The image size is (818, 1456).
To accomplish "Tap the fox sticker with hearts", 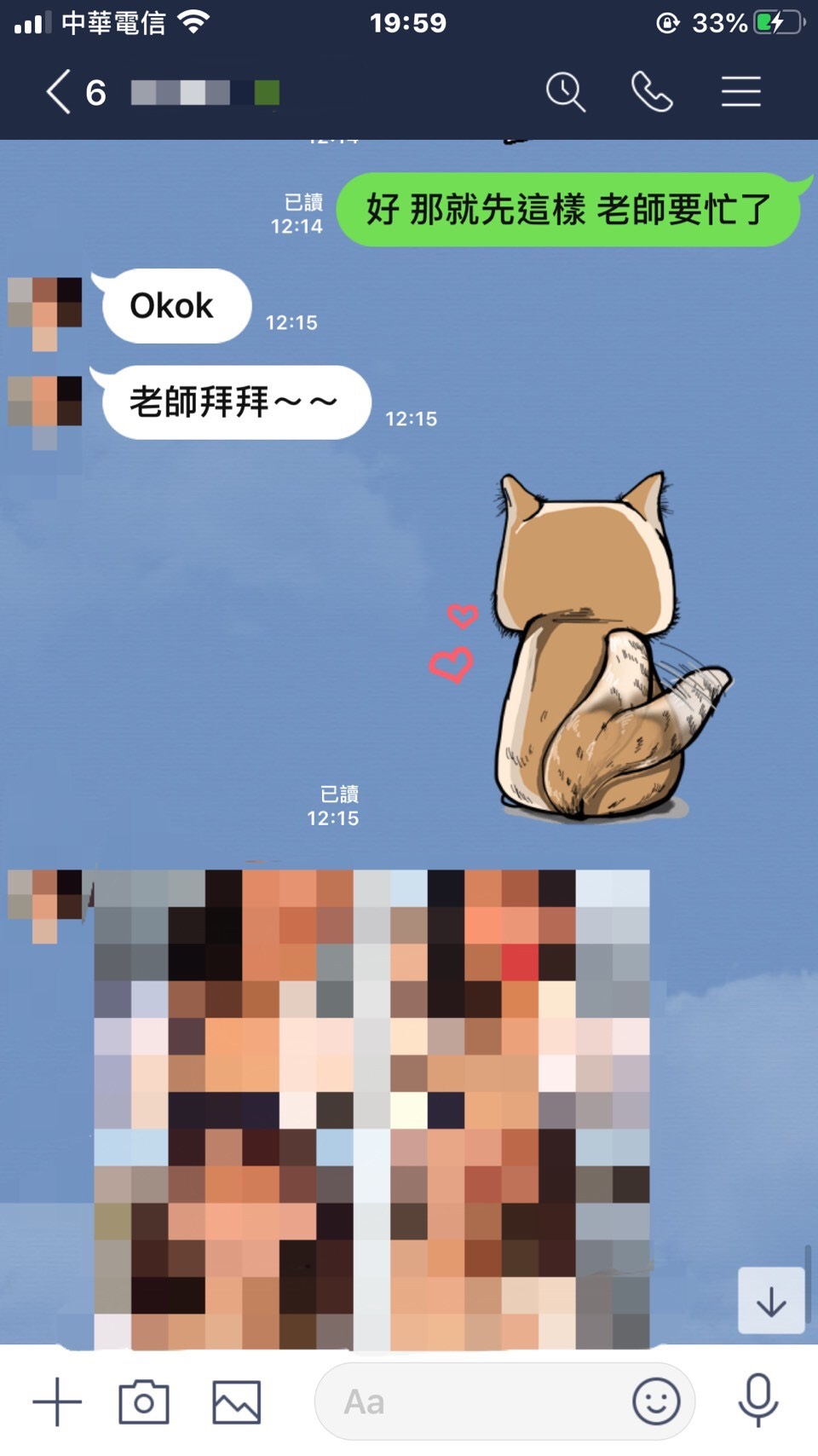I will (588, 648).
